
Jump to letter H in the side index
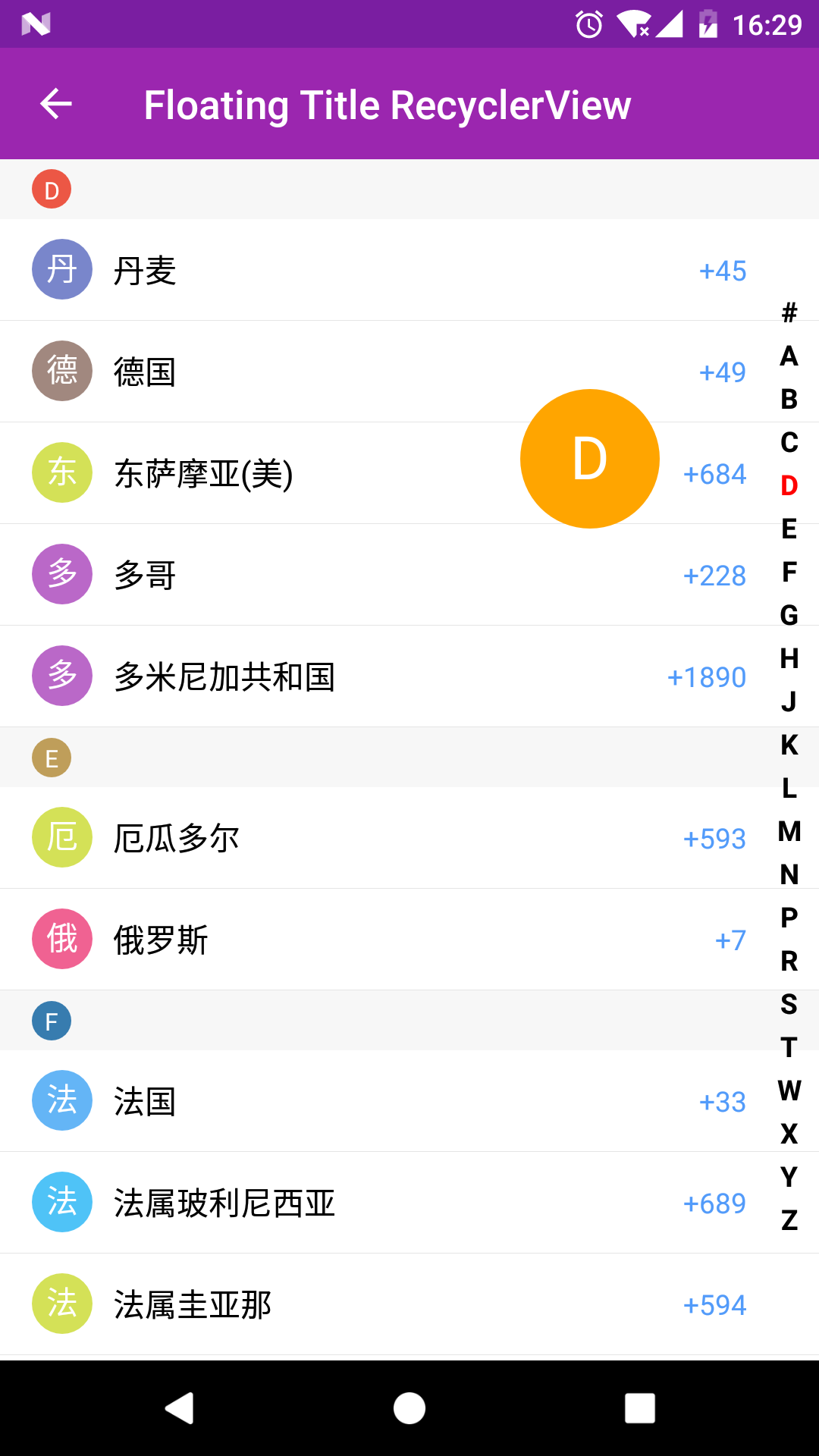coord(789,658)
